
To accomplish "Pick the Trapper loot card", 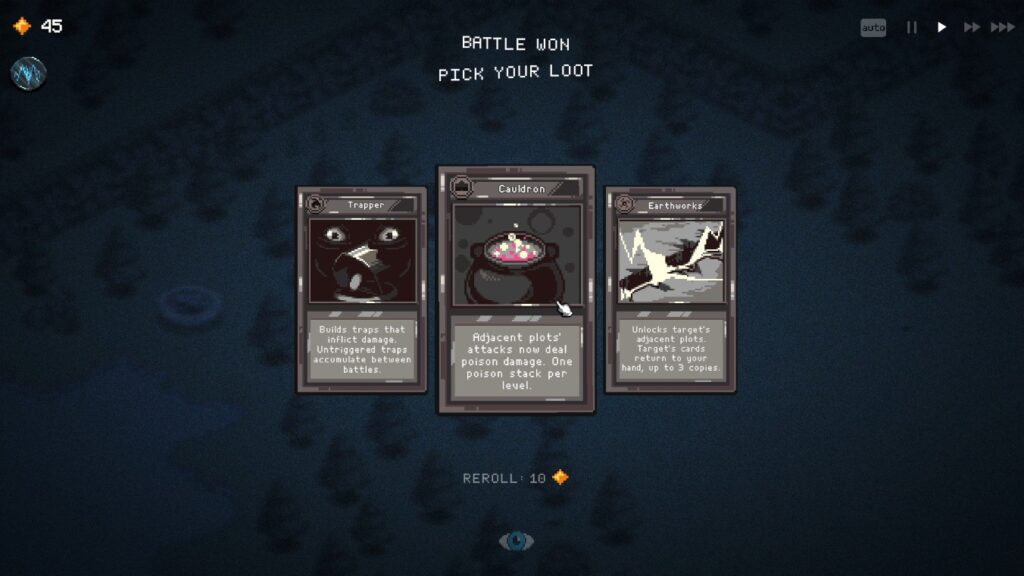I will [361, 290].
